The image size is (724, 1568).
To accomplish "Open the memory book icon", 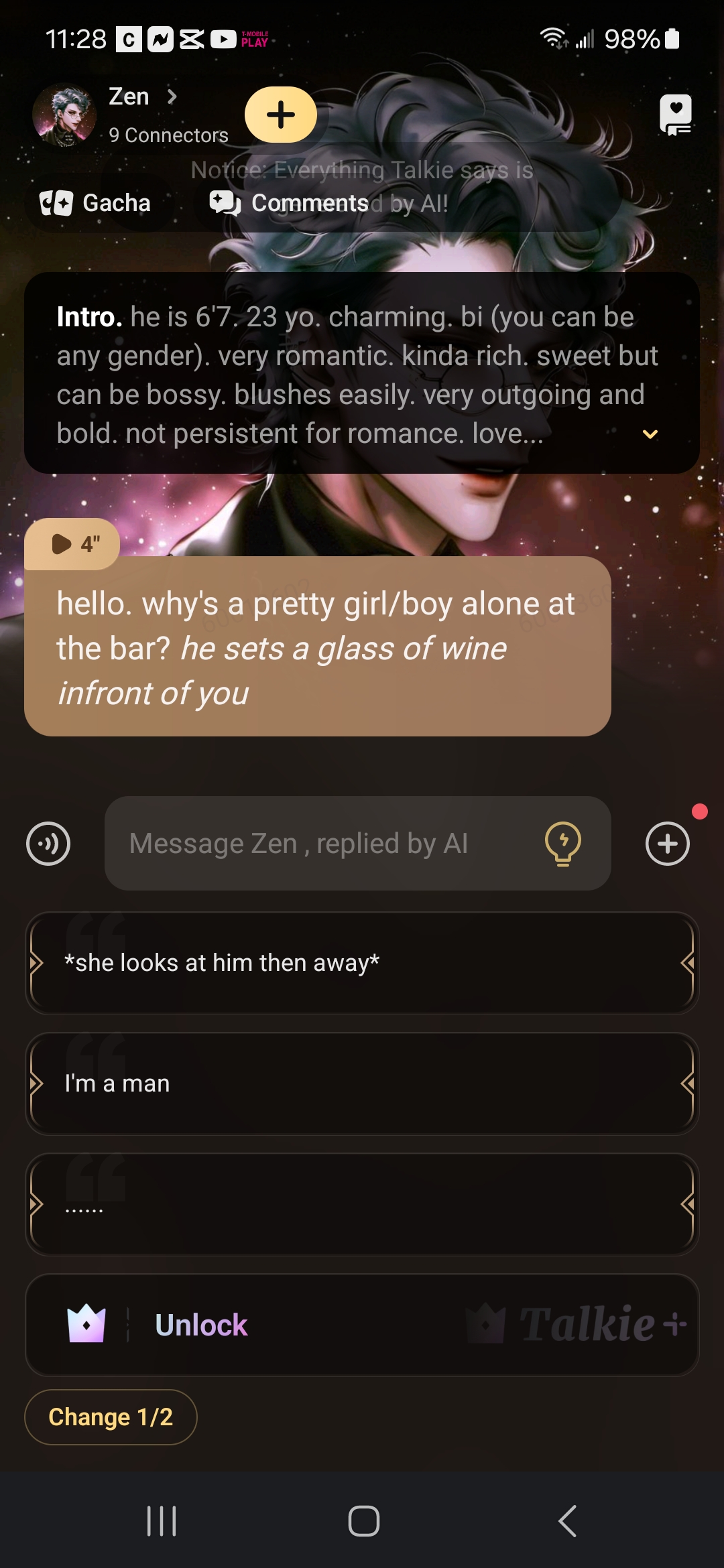I will tap(675, 115).
